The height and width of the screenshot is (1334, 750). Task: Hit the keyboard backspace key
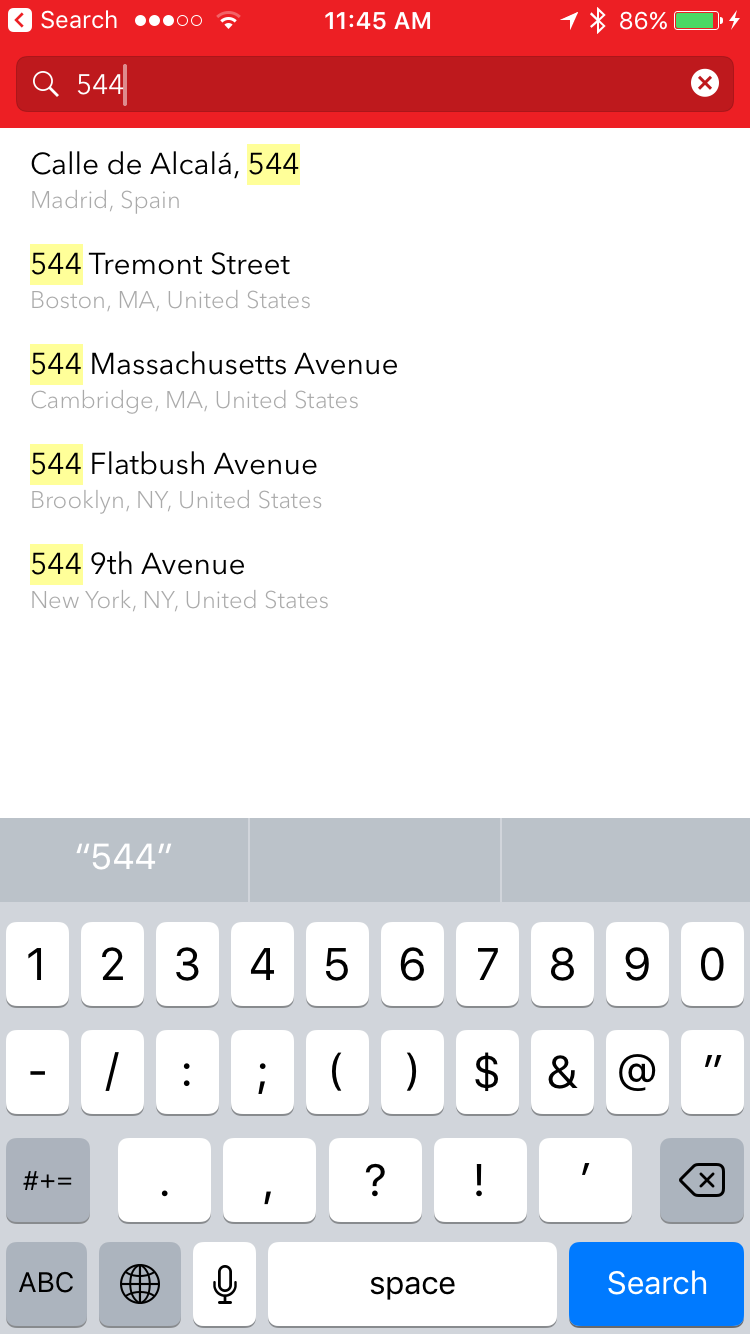(x=702, y=1181)
